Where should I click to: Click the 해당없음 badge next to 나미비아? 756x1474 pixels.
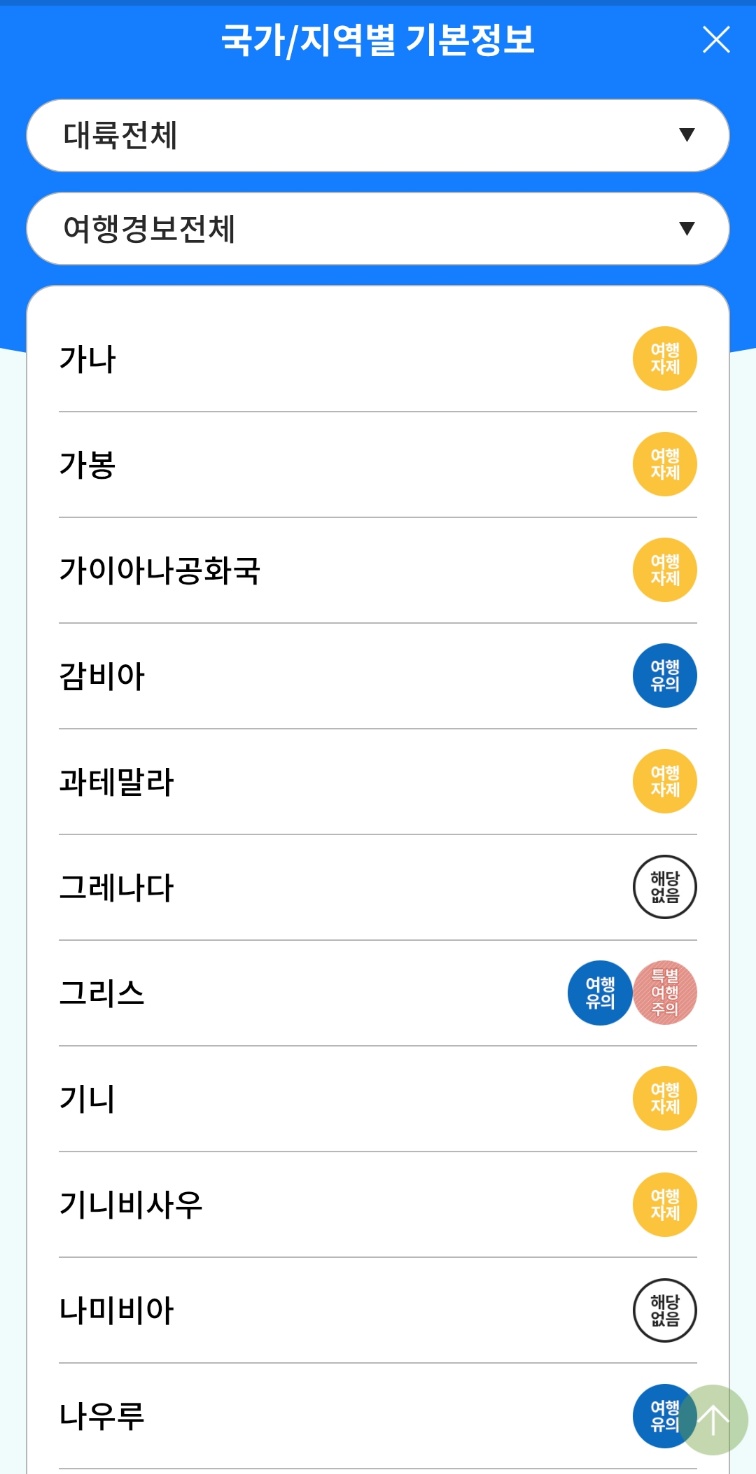663,1310
